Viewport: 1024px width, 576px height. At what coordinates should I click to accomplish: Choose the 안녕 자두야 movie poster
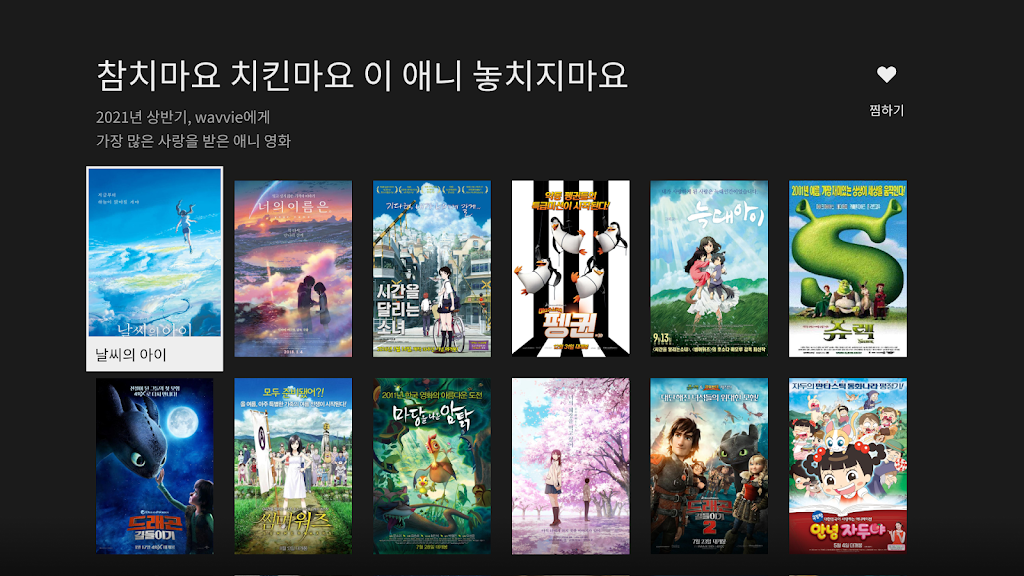tap(848, 465)
